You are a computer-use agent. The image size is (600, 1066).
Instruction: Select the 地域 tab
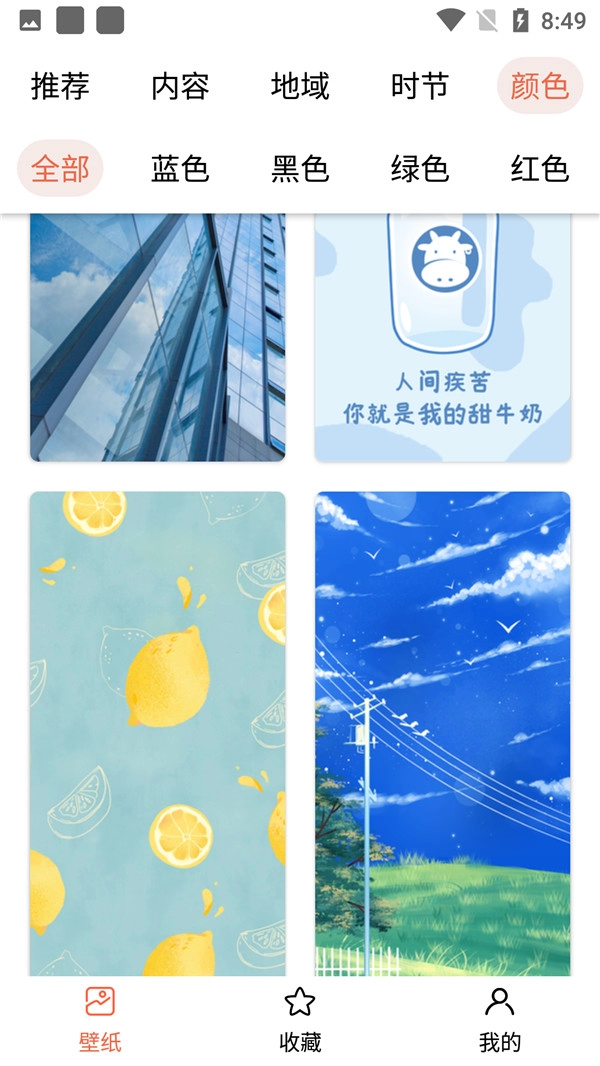tap(300, 86)
